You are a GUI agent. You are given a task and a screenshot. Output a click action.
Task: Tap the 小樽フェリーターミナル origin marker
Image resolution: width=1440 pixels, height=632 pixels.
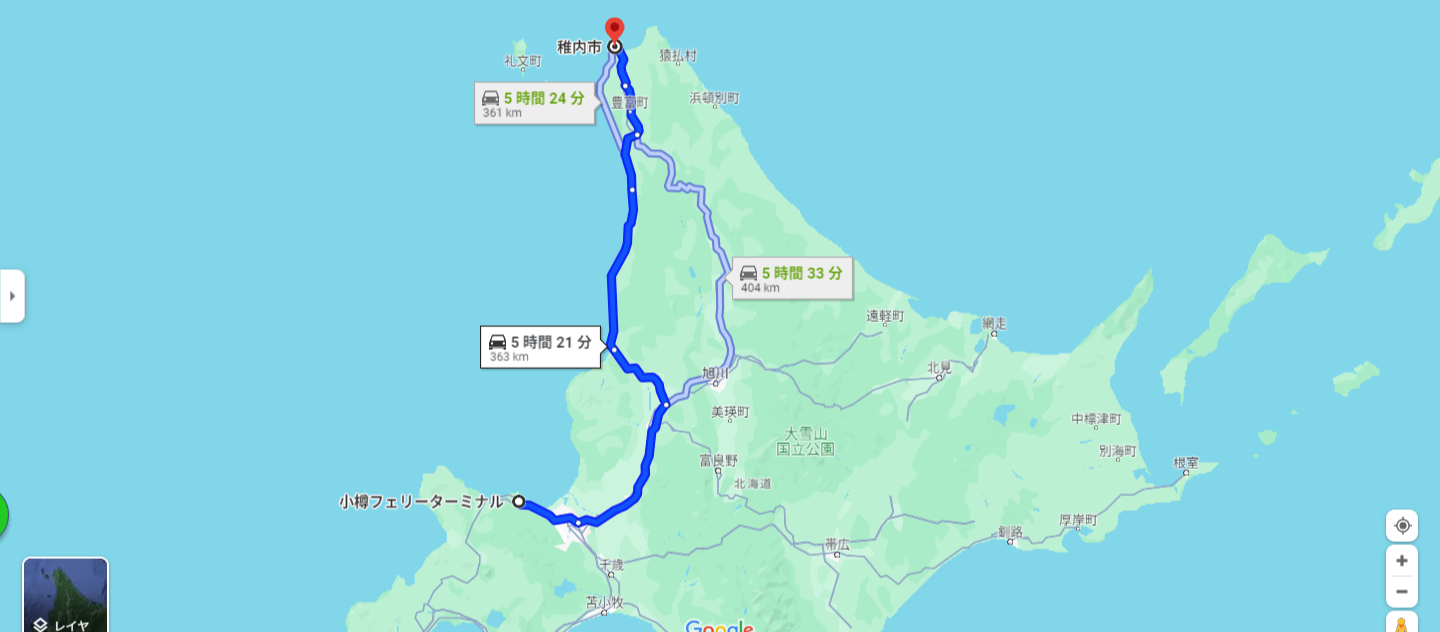(x=519, y=502)
